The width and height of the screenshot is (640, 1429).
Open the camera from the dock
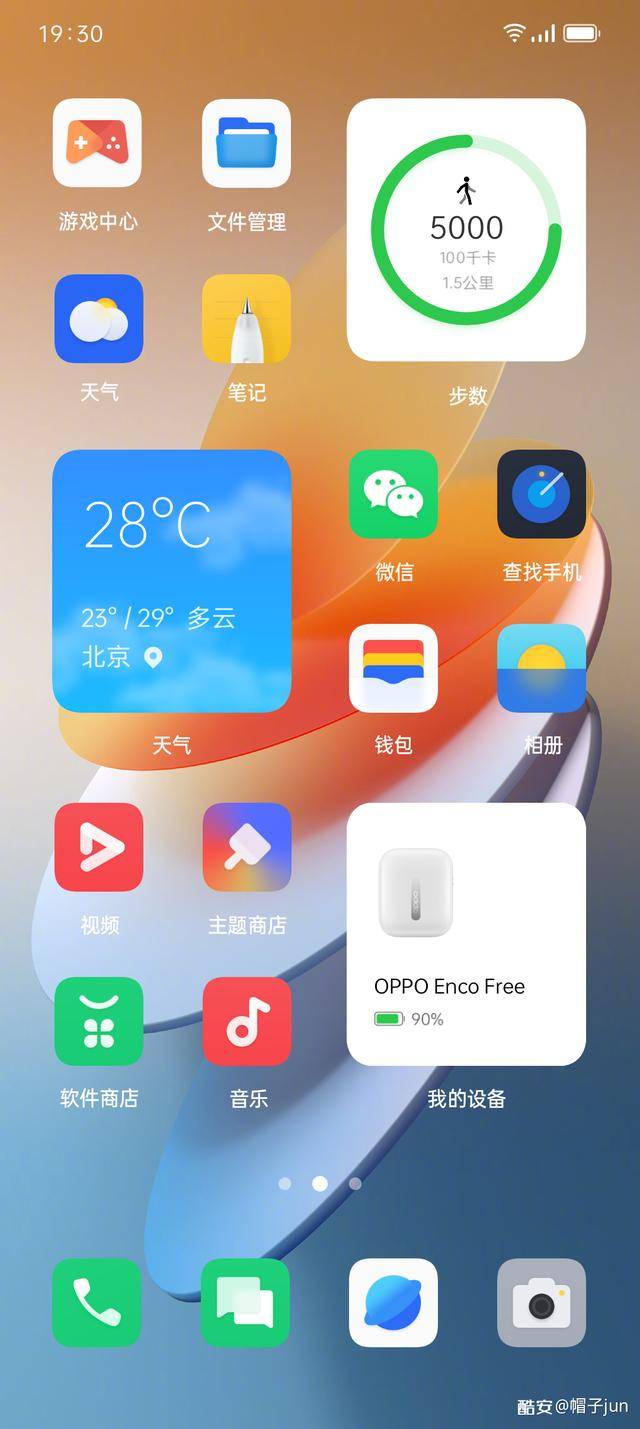[x=541, y=1302]
